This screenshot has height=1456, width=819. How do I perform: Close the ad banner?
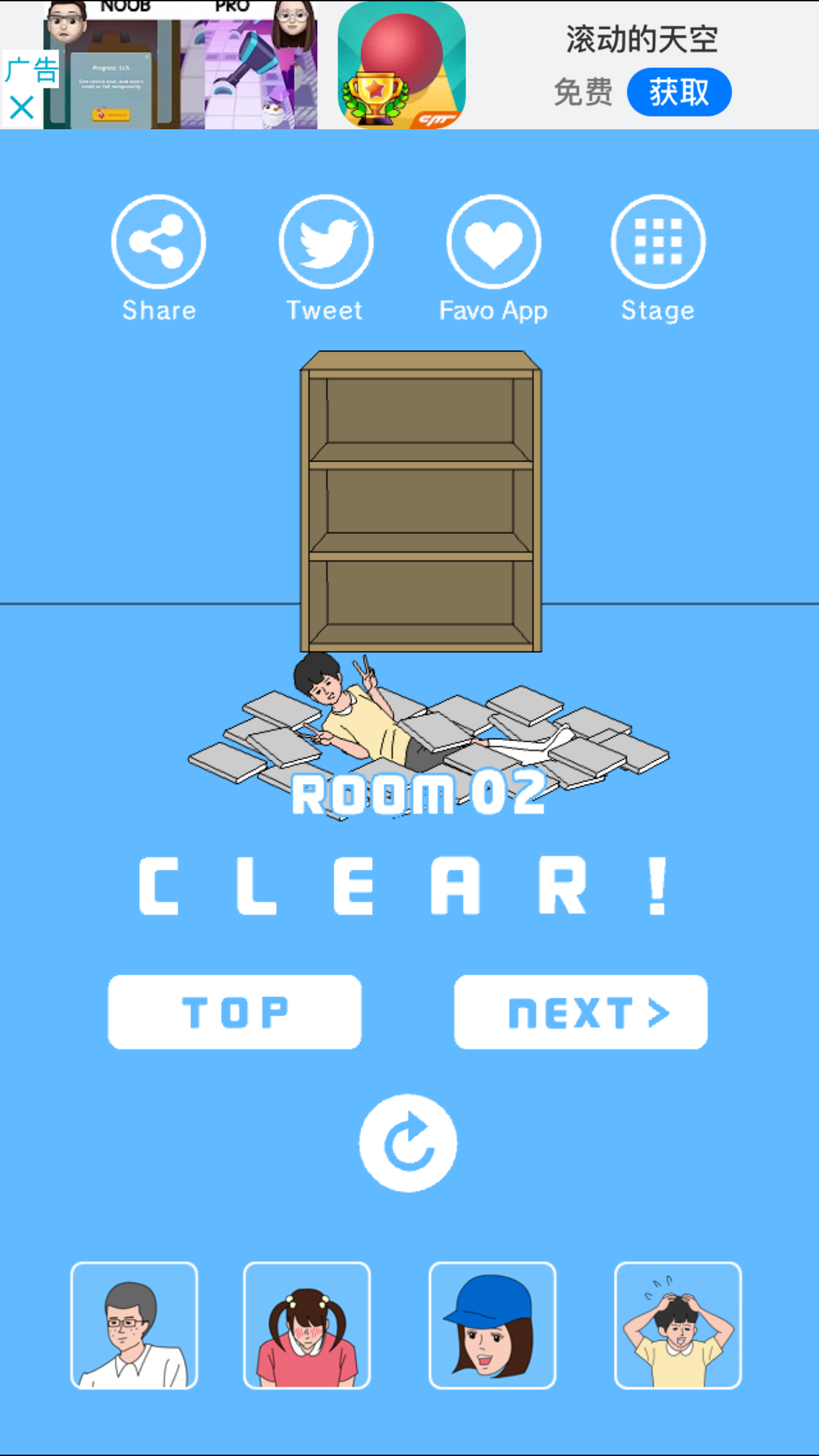coord(22,107)
